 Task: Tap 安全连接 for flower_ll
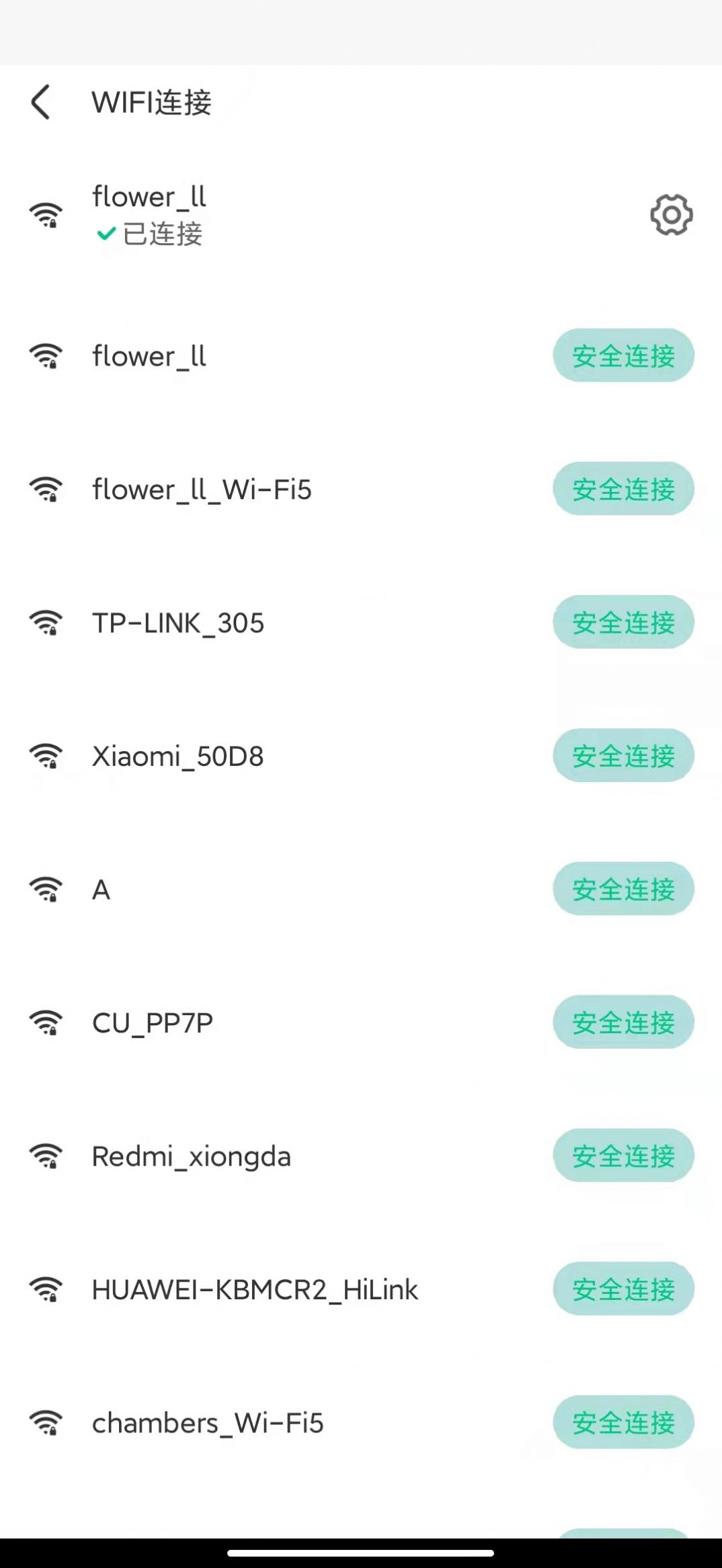coord(623,356)
